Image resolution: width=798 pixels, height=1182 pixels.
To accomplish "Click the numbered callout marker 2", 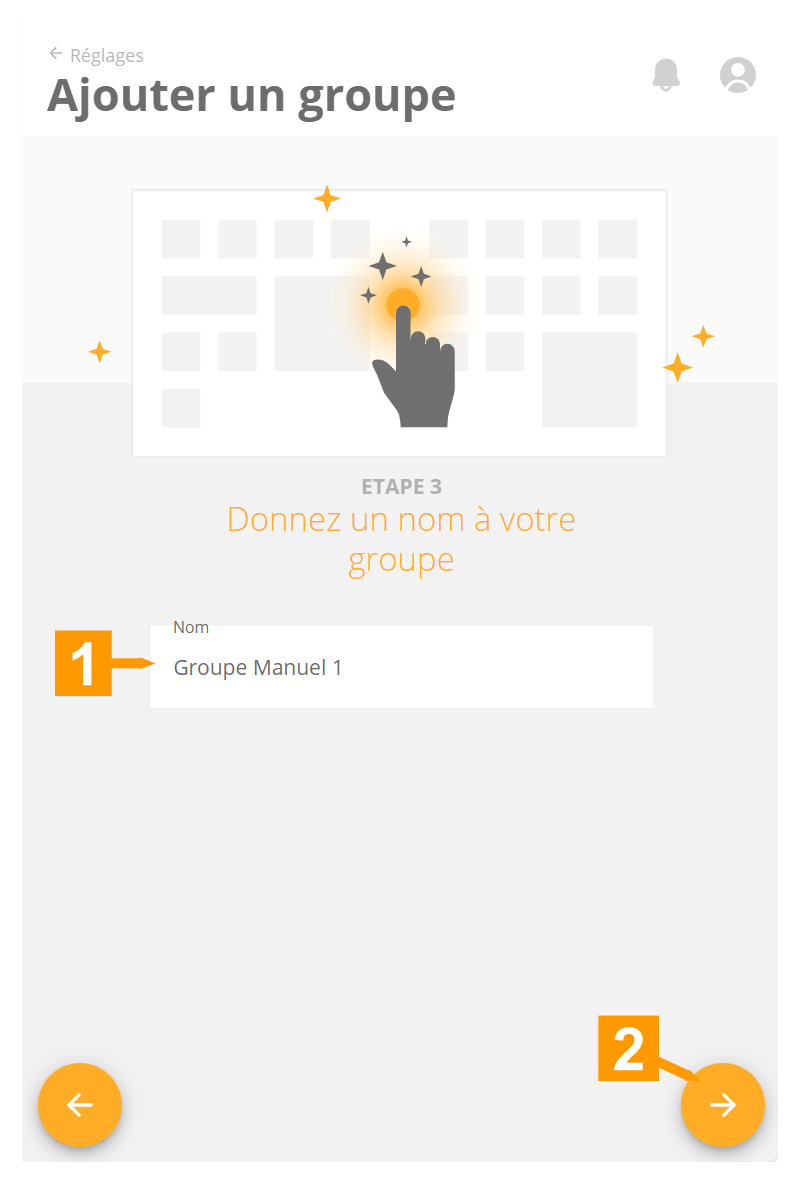I will click(x=630, y=1051).
